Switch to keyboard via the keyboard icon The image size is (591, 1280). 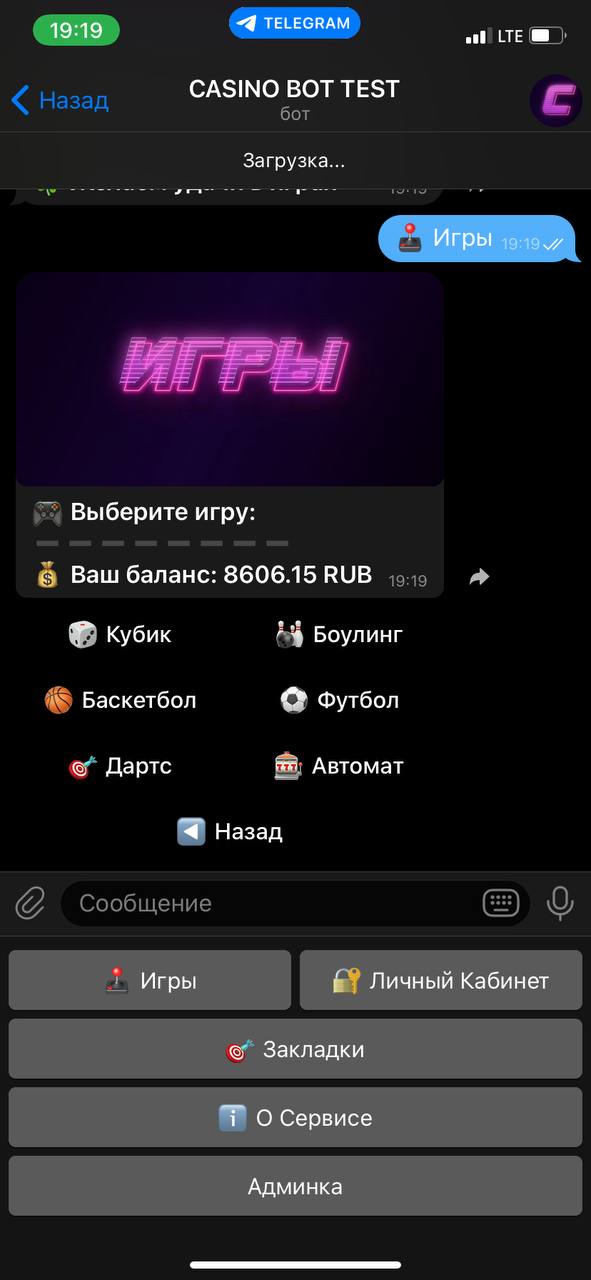click(x=501, y=903)
